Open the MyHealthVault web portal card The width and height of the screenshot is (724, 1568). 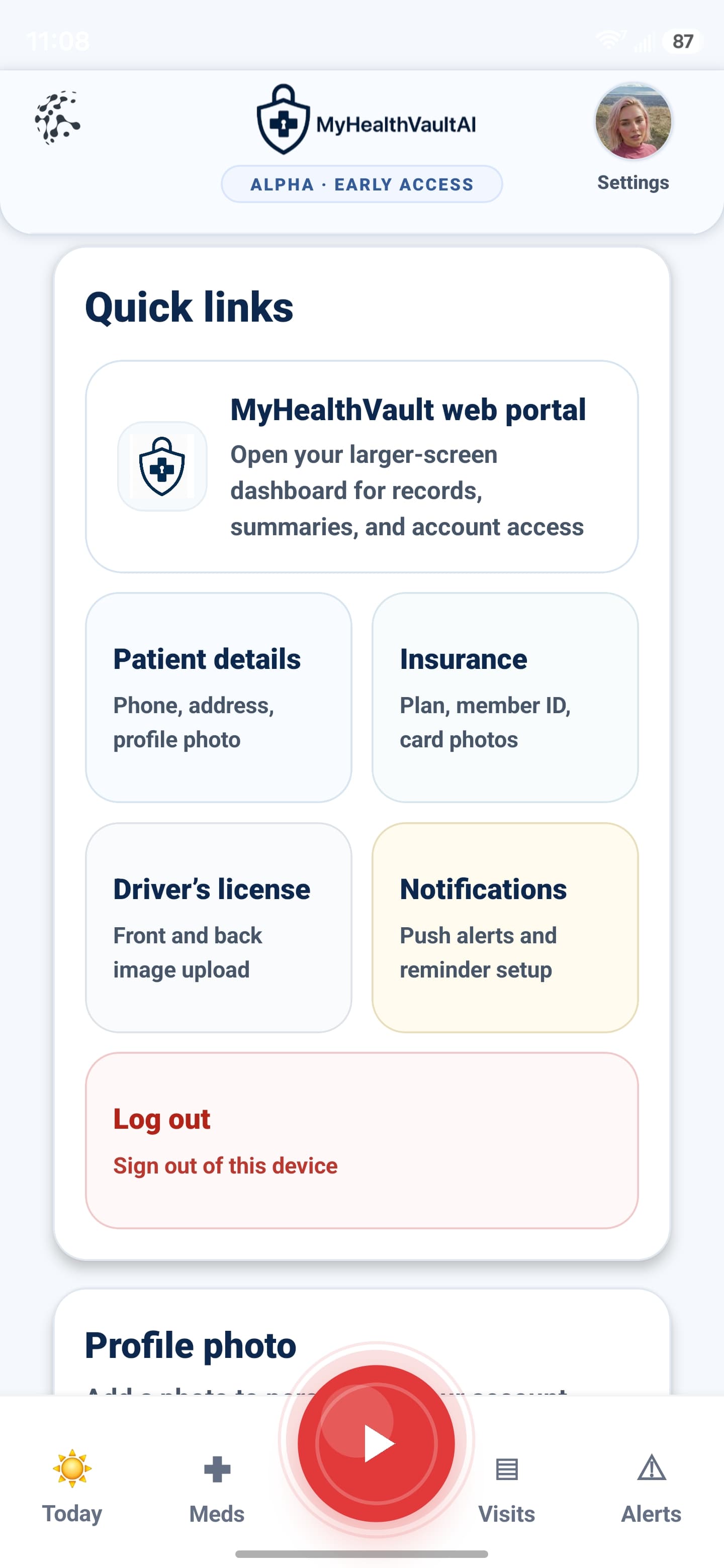click(x=361, y=466)
